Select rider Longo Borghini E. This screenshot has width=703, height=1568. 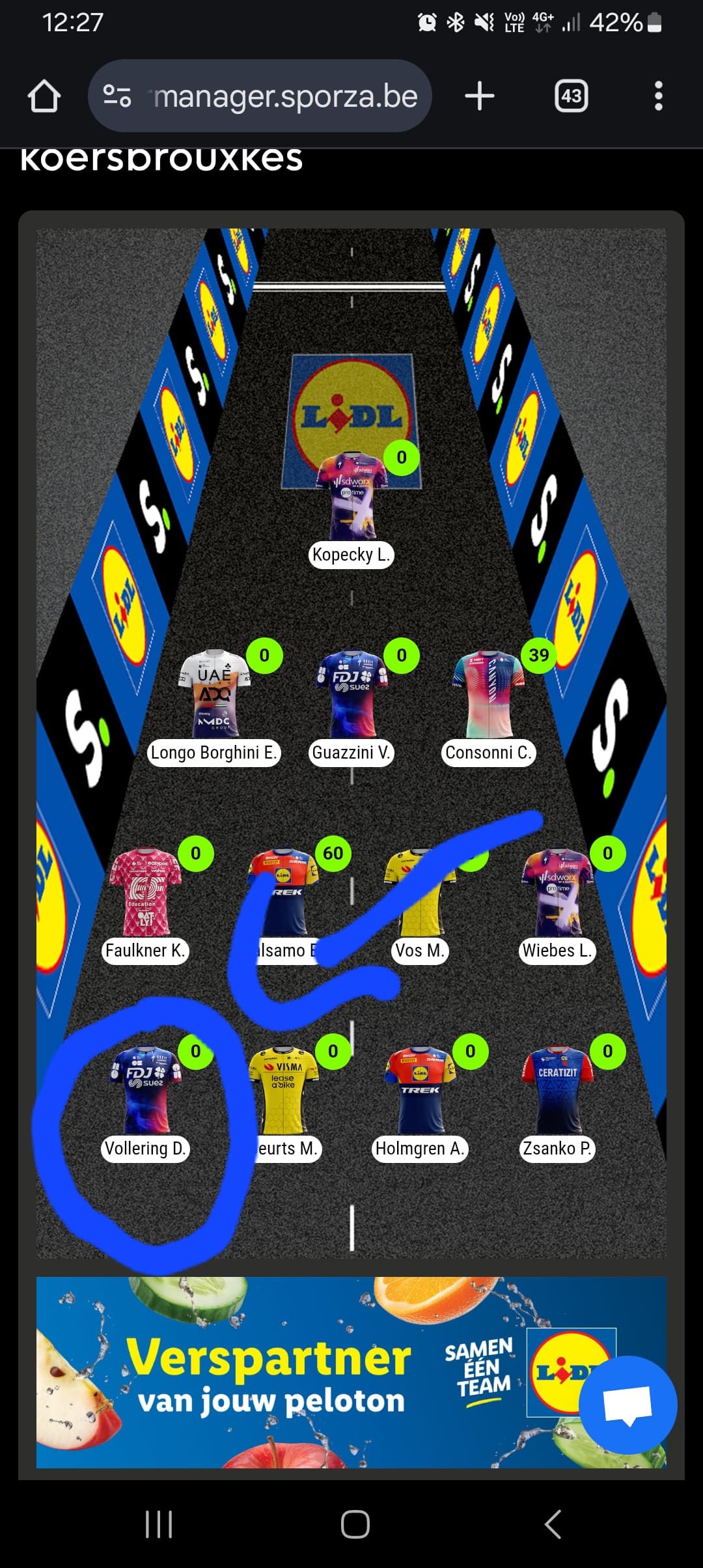214,707
